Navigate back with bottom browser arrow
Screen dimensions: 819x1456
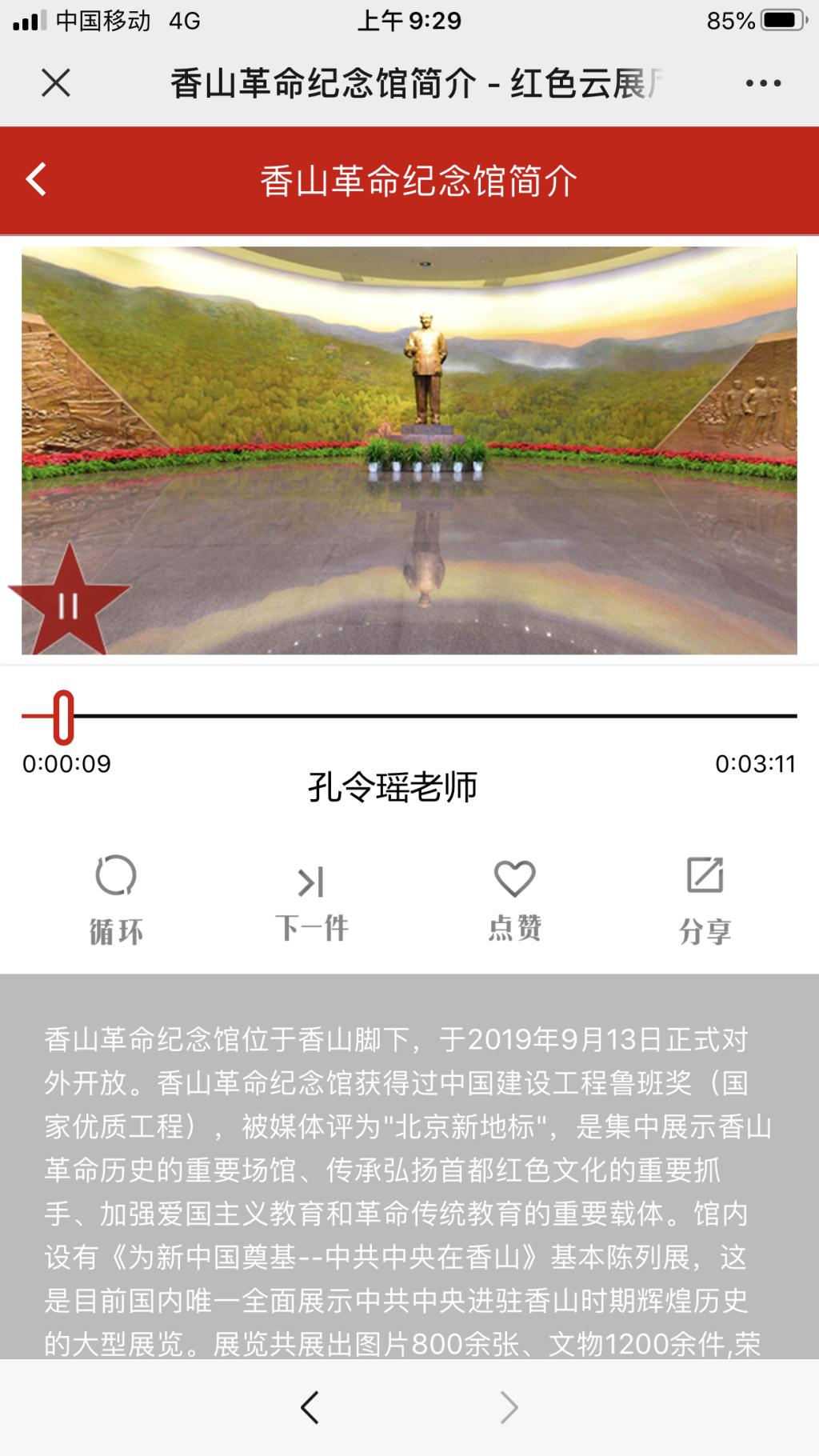[x=310, y=1406]
